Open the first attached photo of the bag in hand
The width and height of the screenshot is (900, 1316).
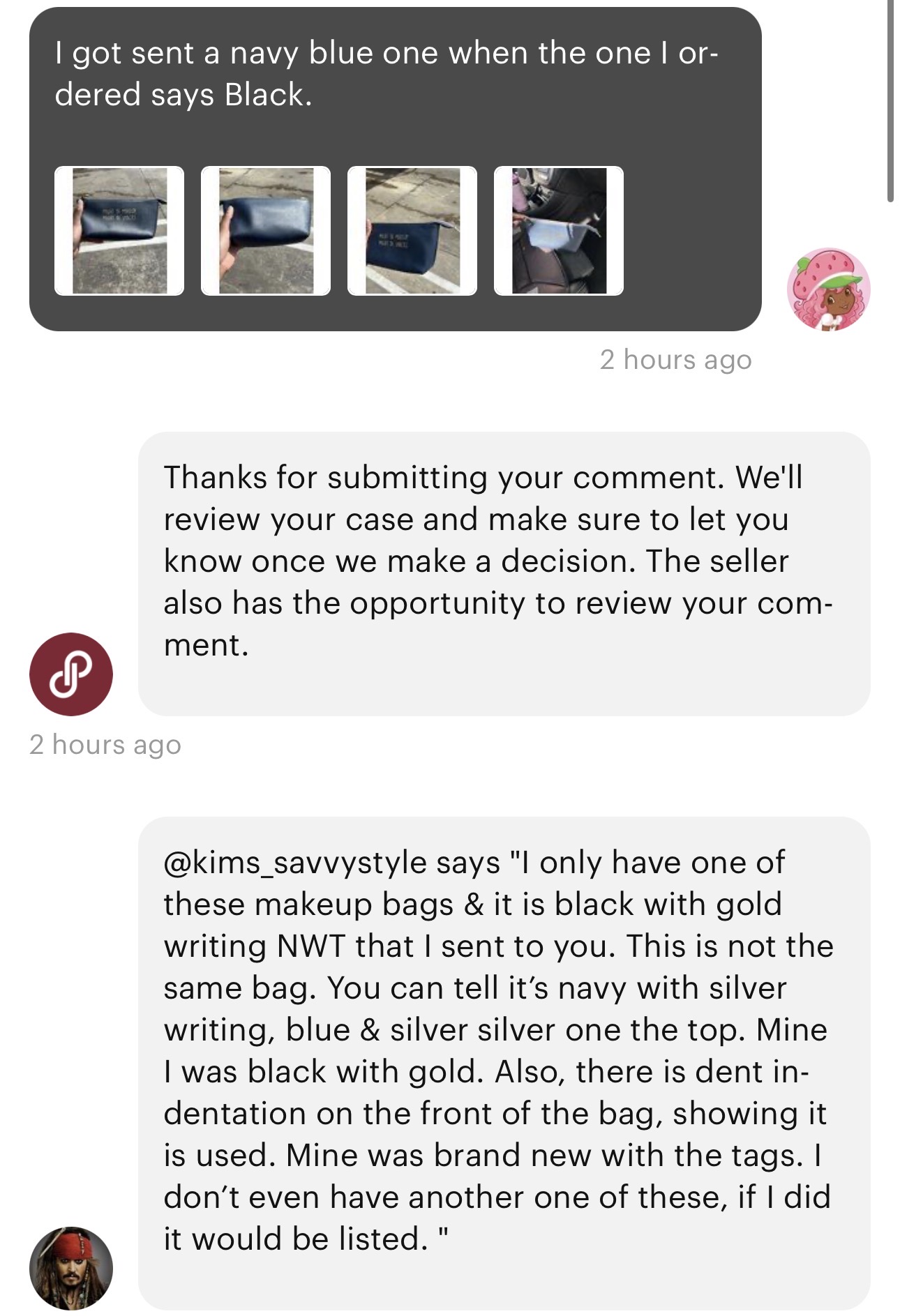119,231
